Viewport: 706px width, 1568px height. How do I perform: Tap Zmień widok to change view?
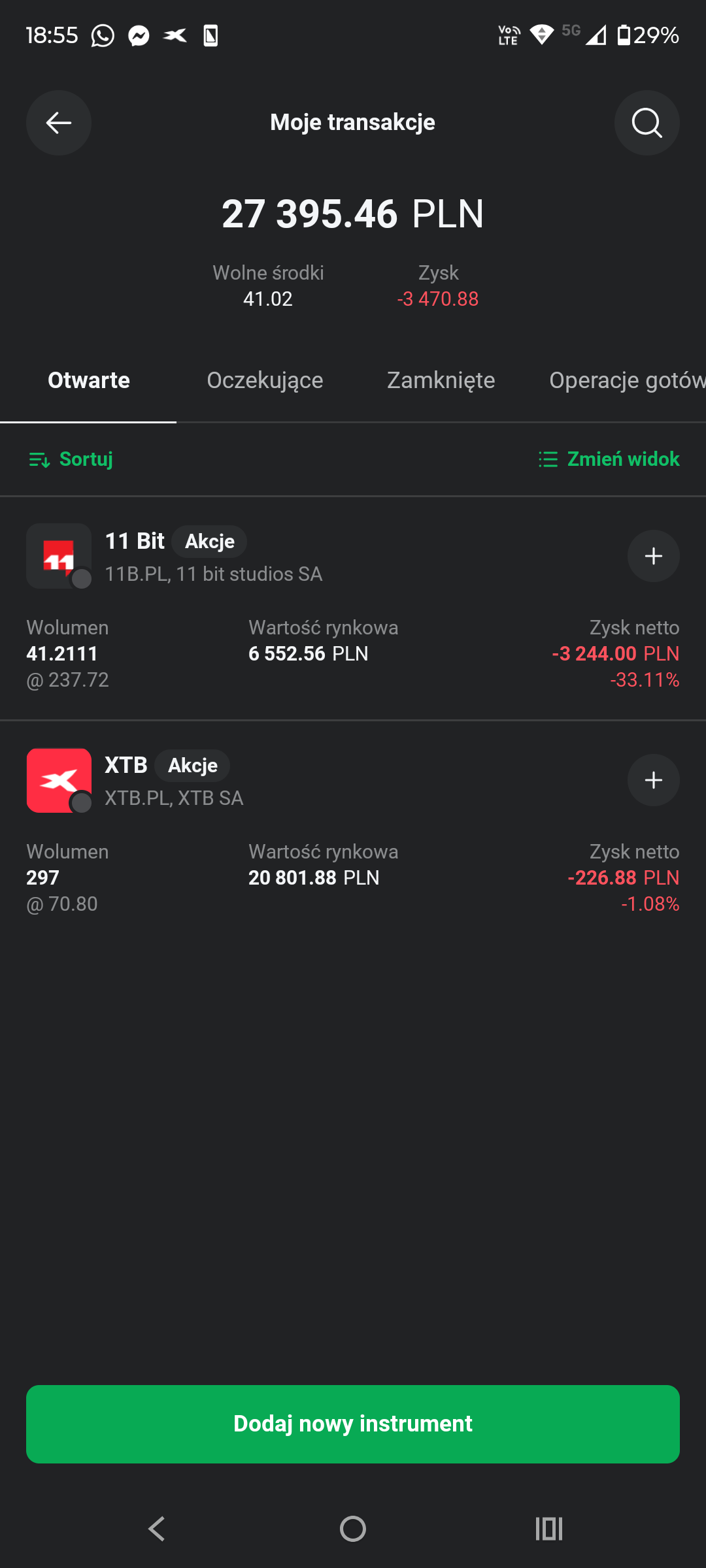tap(609, 459)
